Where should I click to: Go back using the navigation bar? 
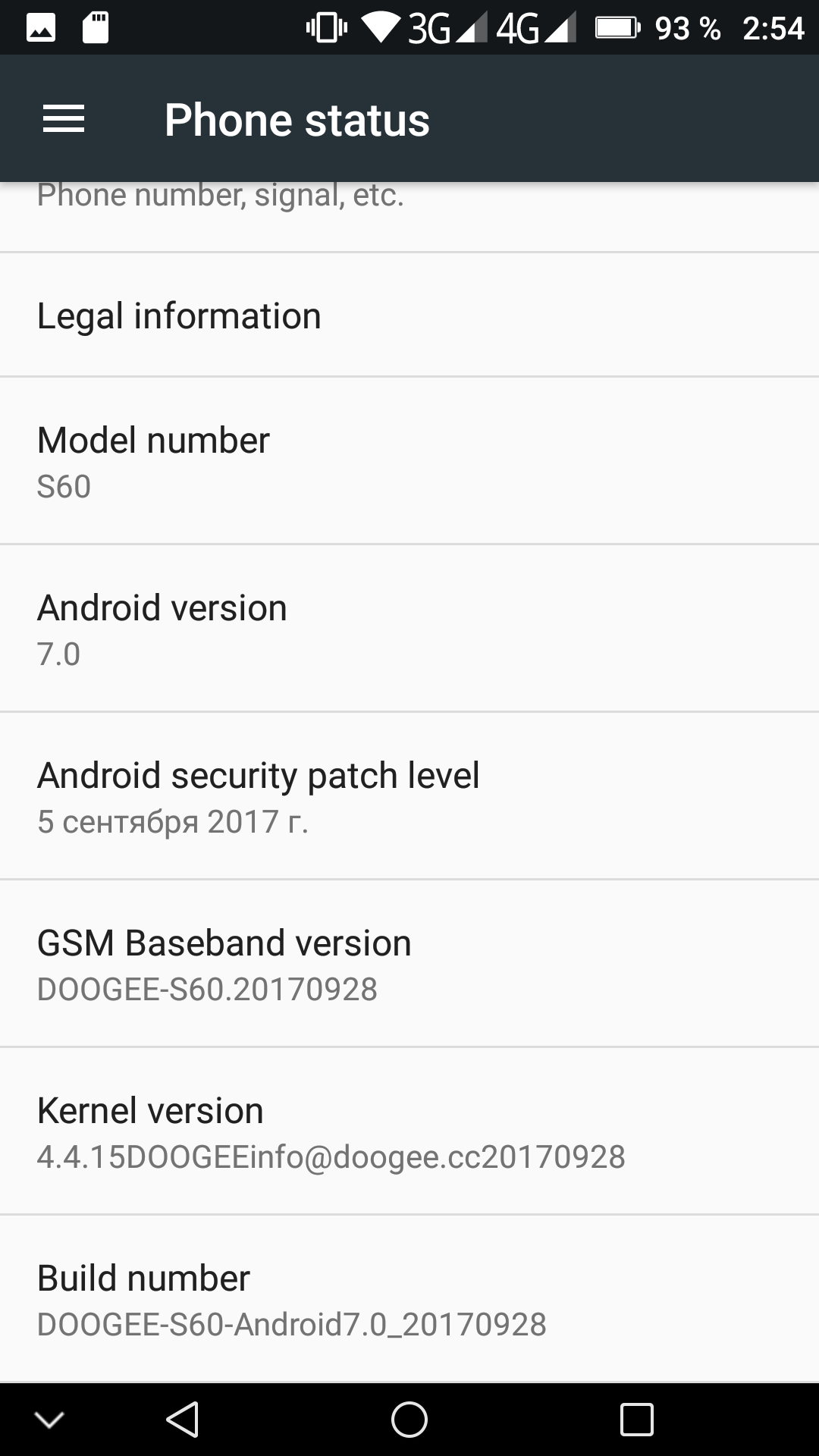click(x=183, y=1420)
